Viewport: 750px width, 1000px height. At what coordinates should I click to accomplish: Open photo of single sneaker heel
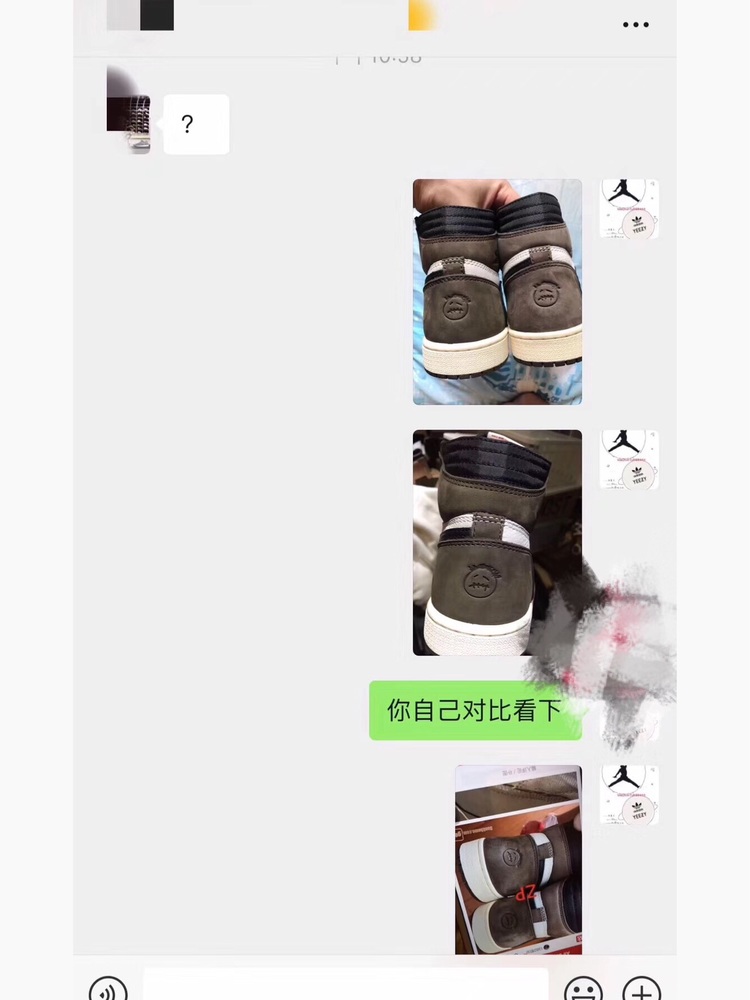(497, 542)
